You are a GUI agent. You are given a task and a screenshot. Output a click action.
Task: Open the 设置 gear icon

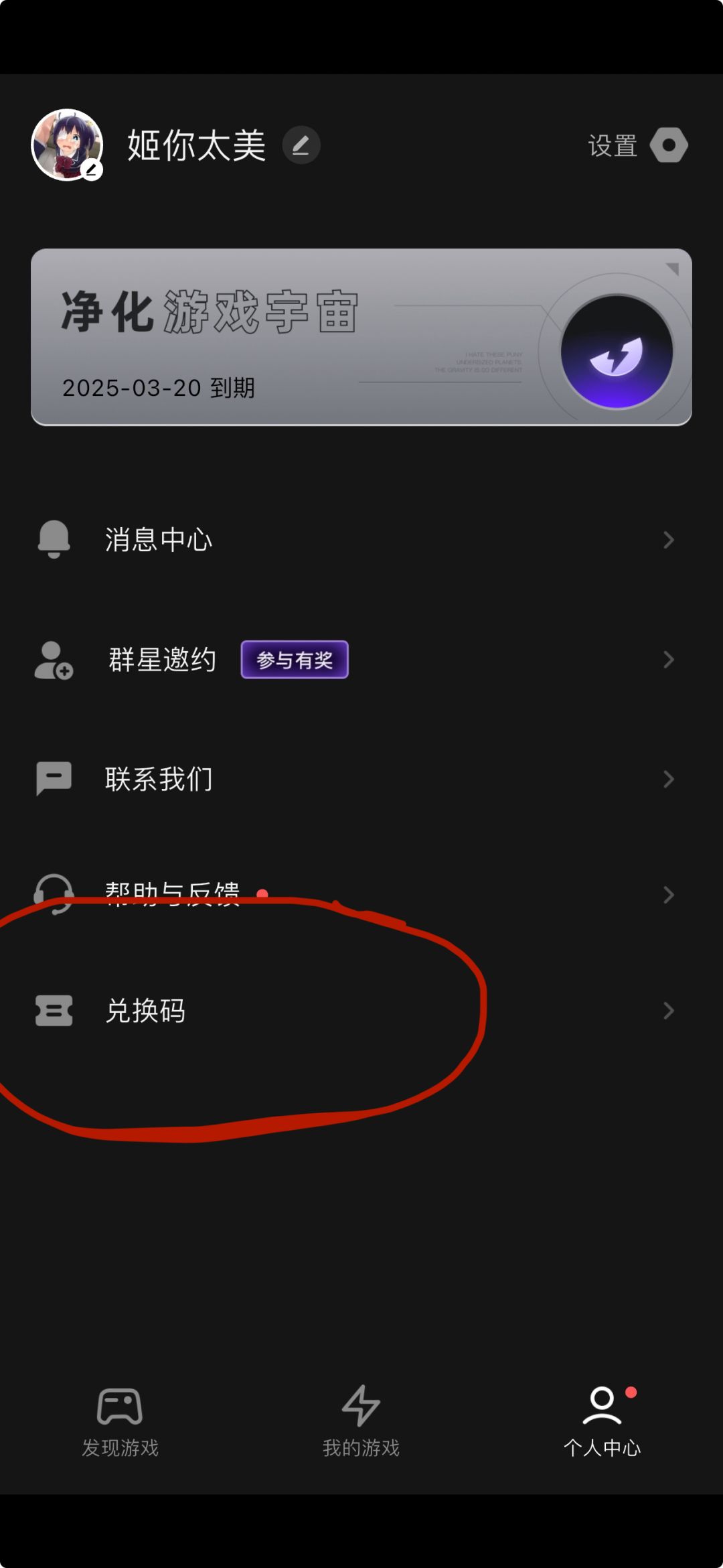[669, 145]
